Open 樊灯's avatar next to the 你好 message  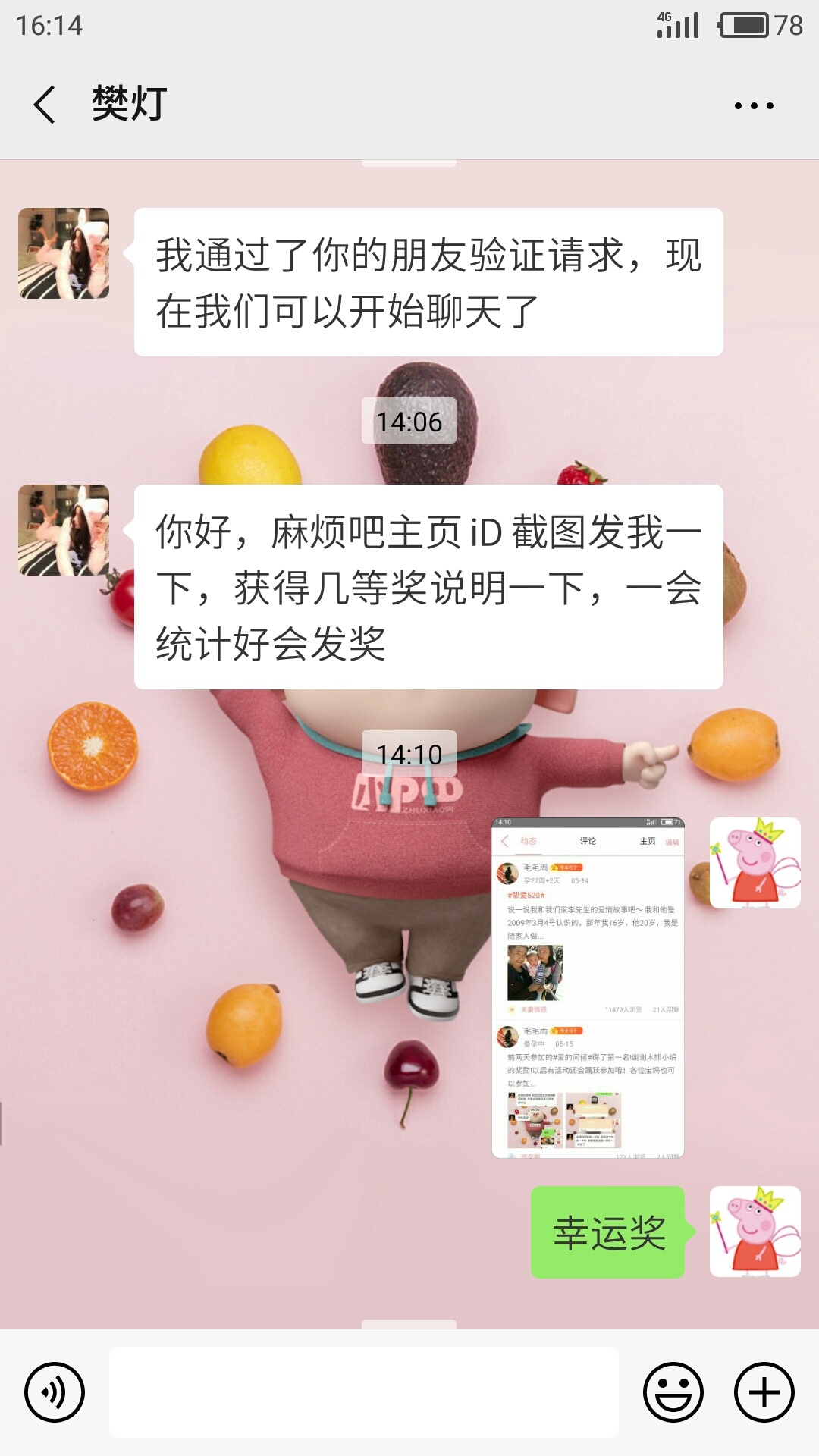pos(64,530)
